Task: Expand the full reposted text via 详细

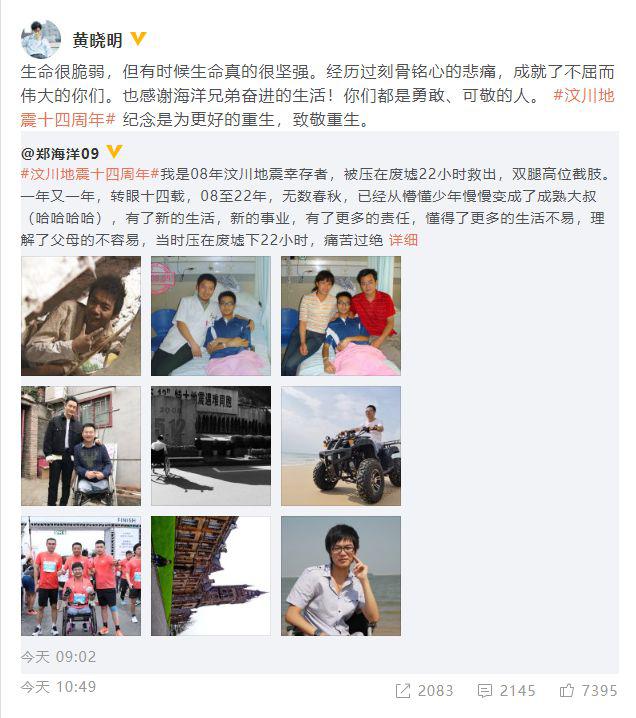Action: point(404,240)
